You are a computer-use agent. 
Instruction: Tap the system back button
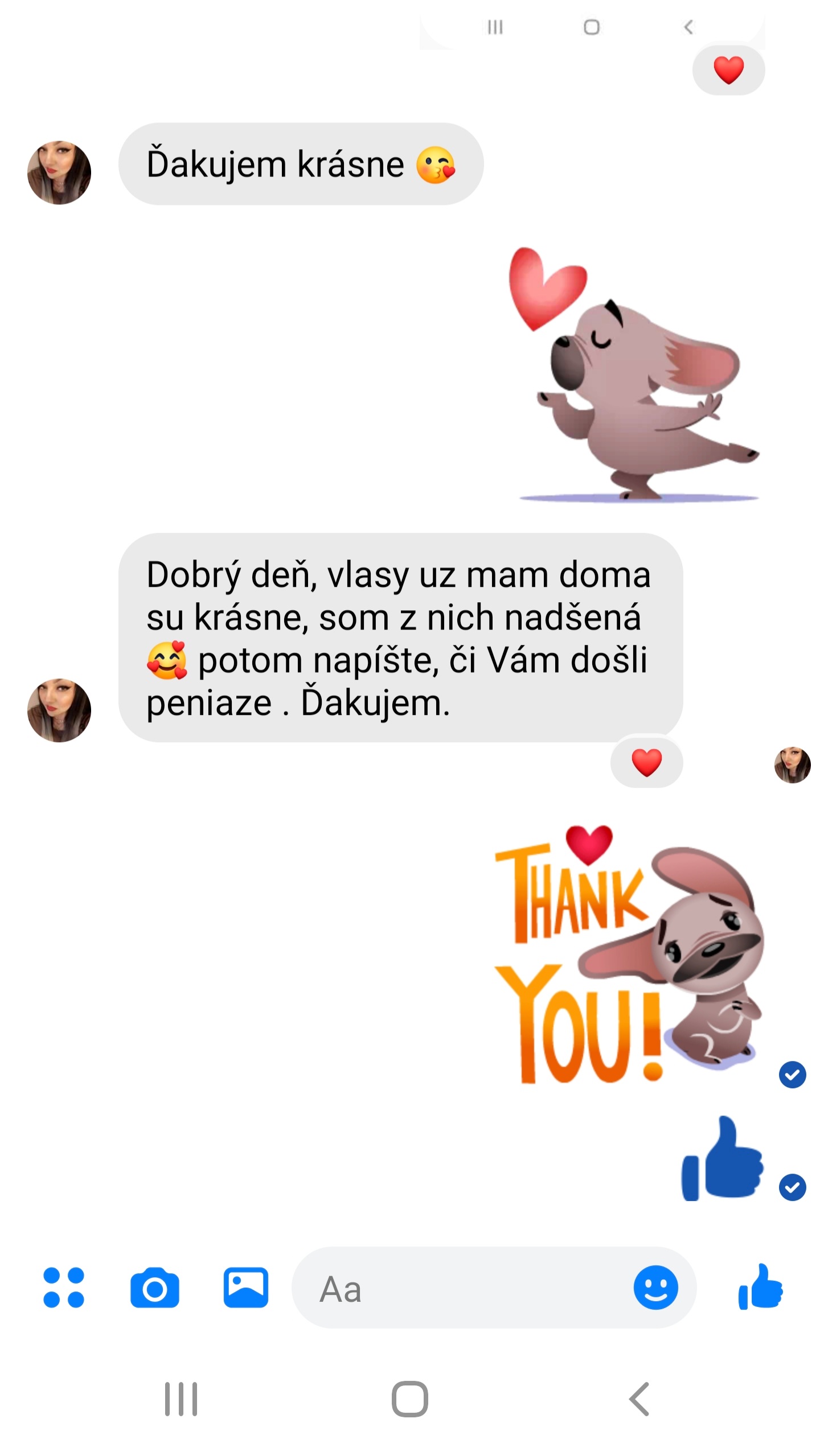[639, 1399]
